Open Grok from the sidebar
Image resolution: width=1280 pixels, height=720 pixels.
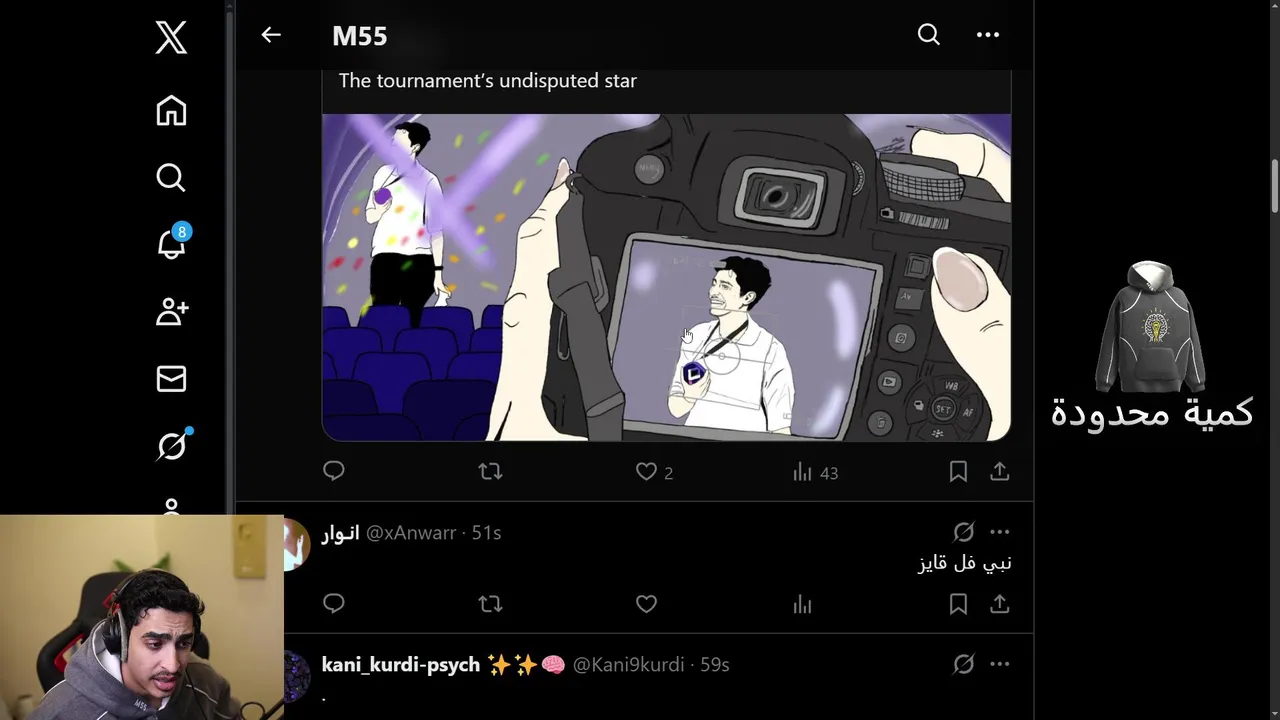tap(171, 446)
